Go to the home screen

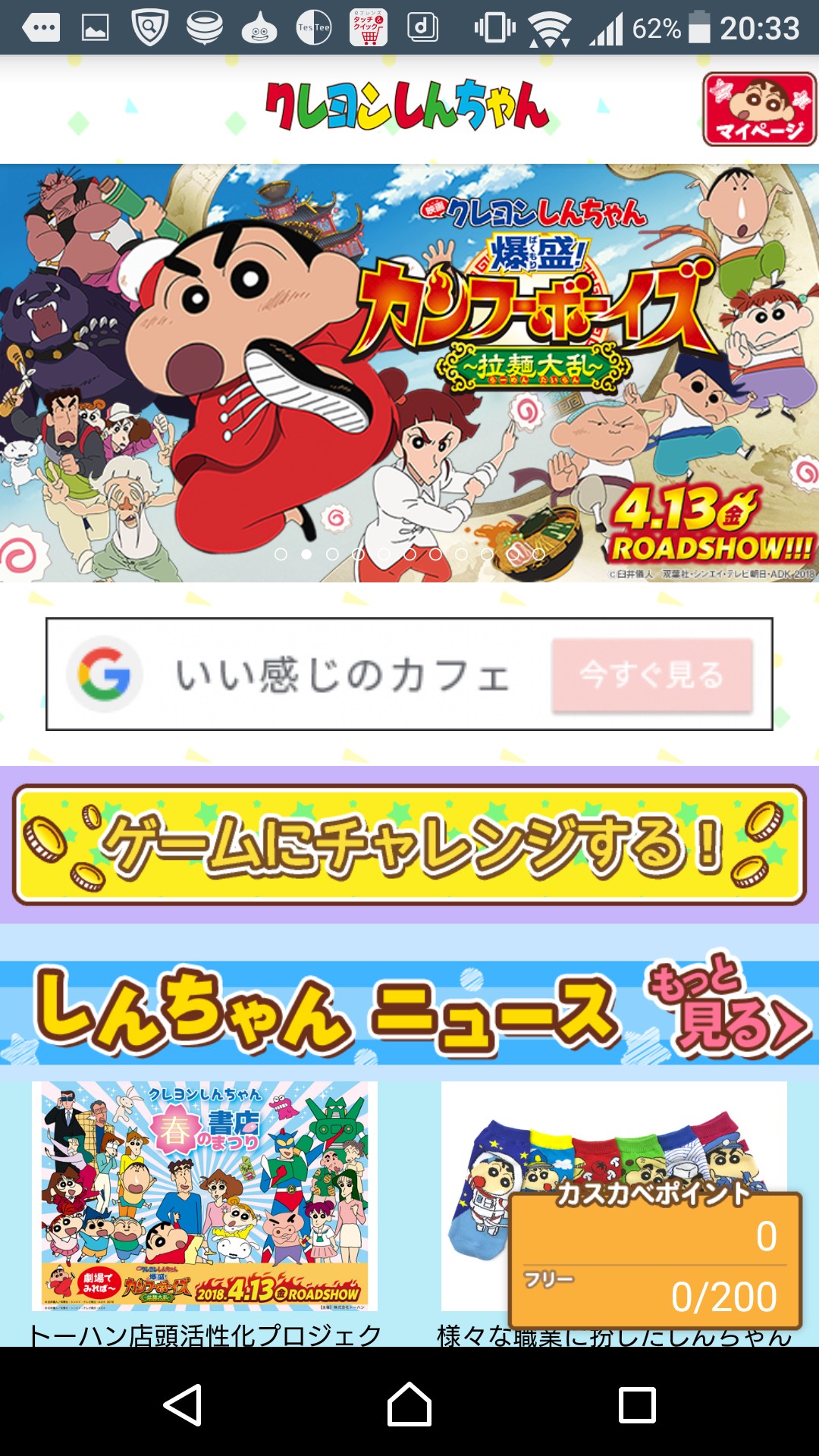pyautogui.click(x=409, y=1404)
